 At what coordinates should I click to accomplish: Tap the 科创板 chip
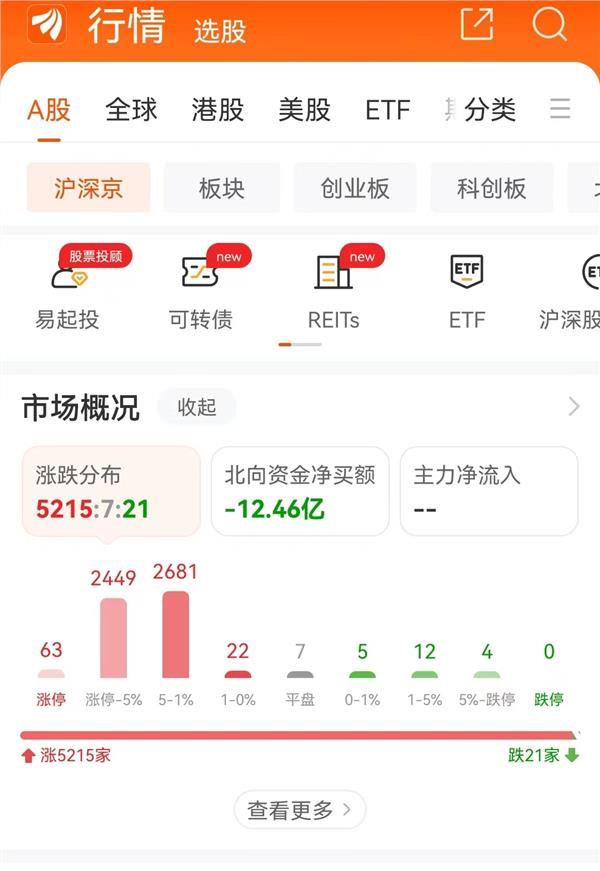tap(491, 188)
